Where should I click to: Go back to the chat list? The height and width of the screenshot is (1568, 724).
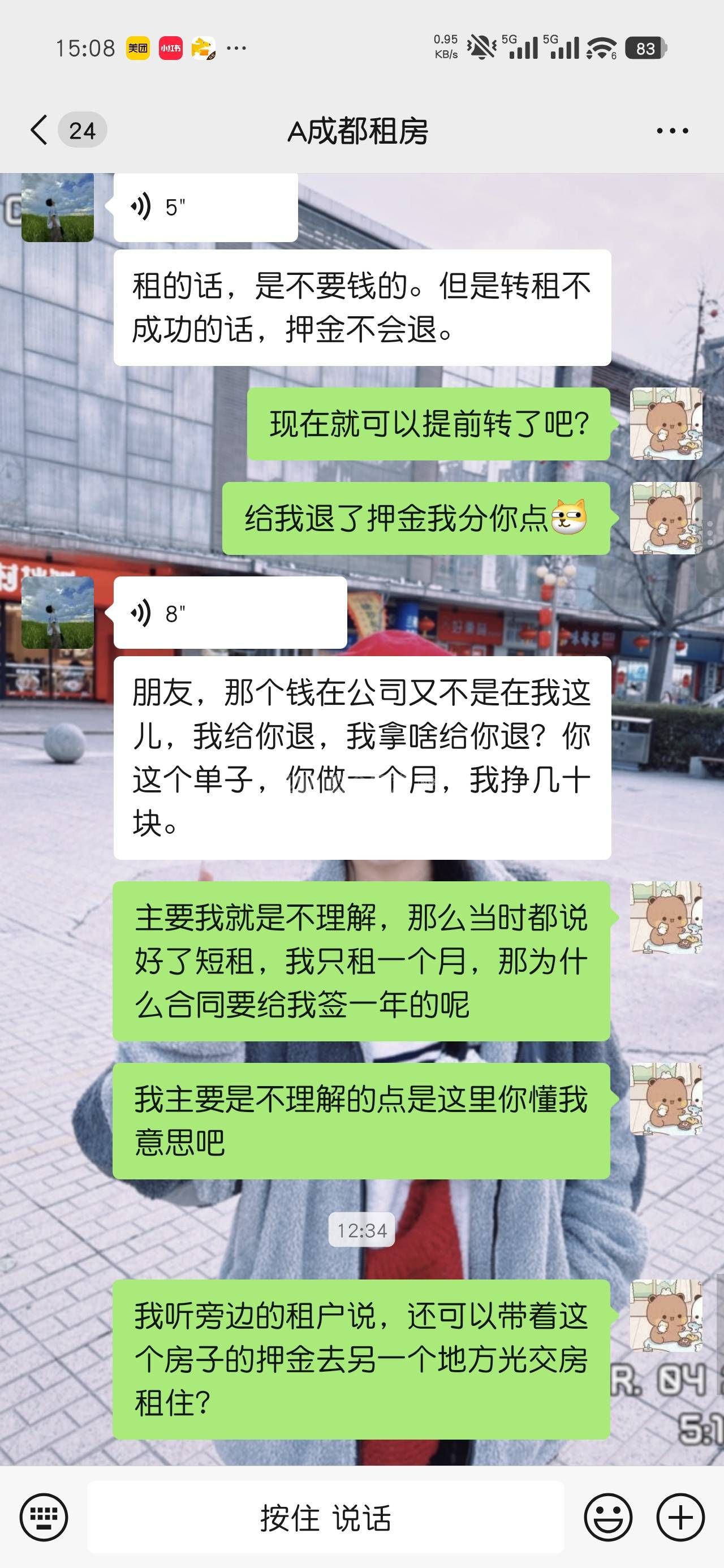[39, 130]
